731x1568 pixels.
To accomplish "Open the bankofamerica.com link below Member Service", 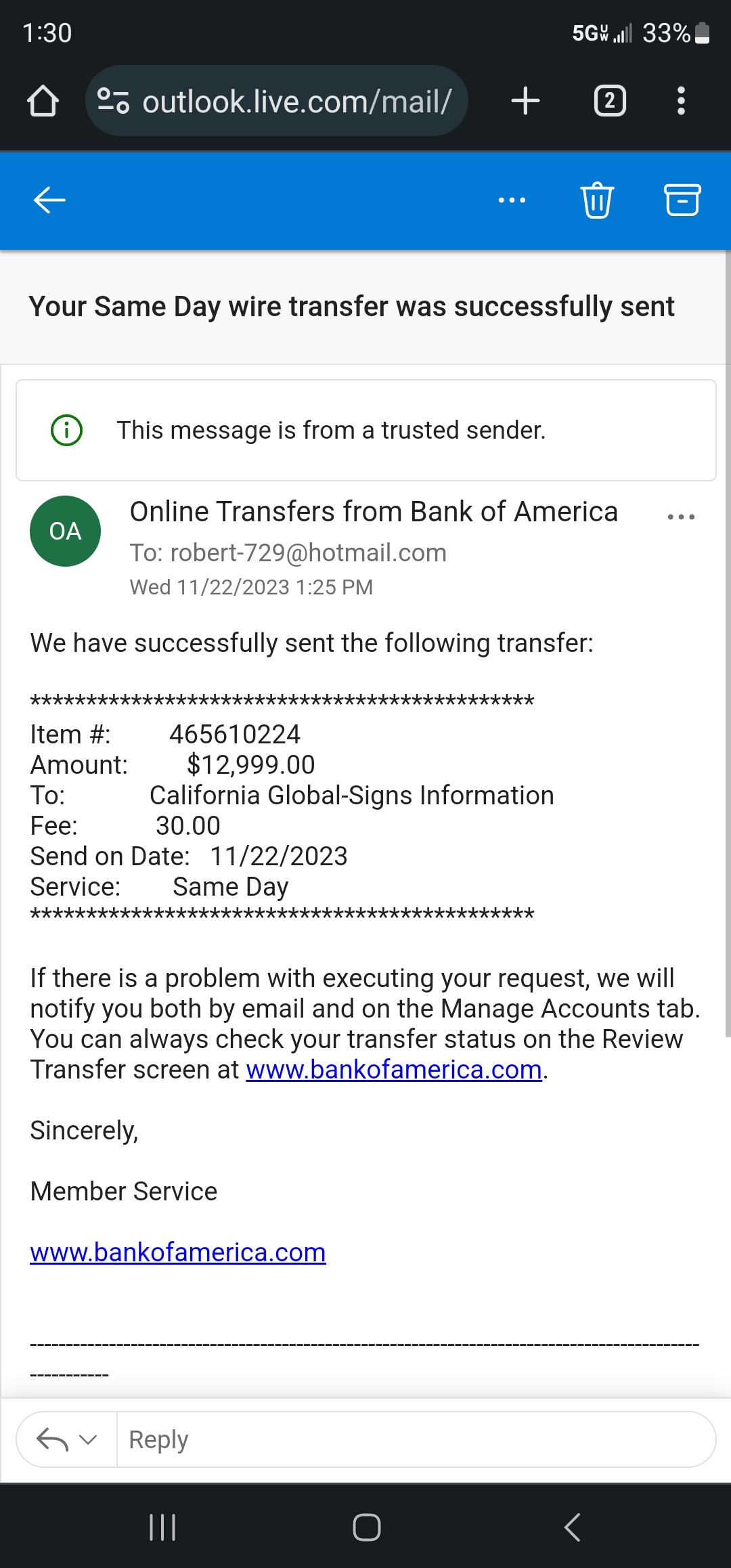I will pos(178,1253).
